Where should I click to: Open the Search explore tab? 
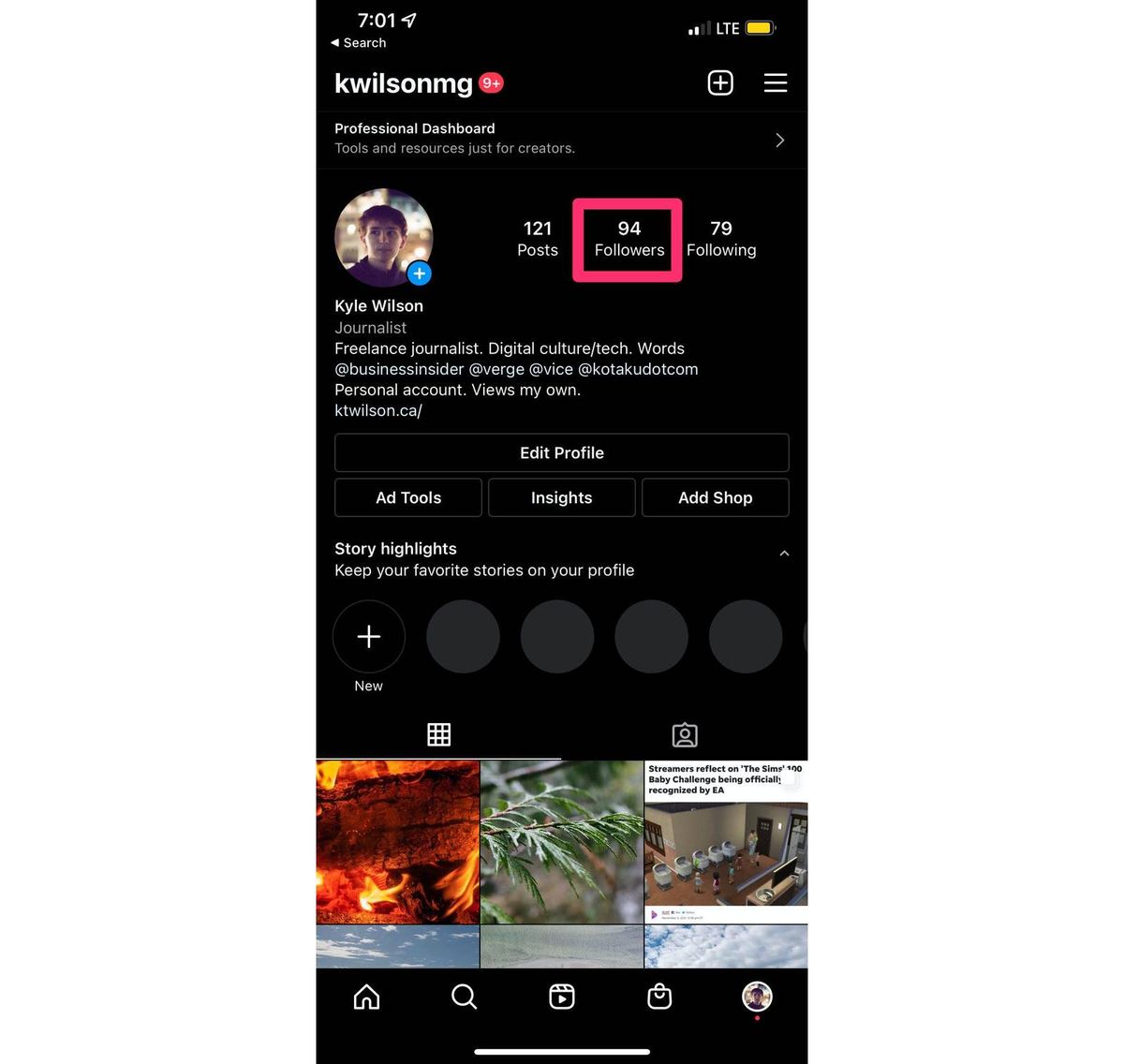pyautogui.click(x=464, y=997)
